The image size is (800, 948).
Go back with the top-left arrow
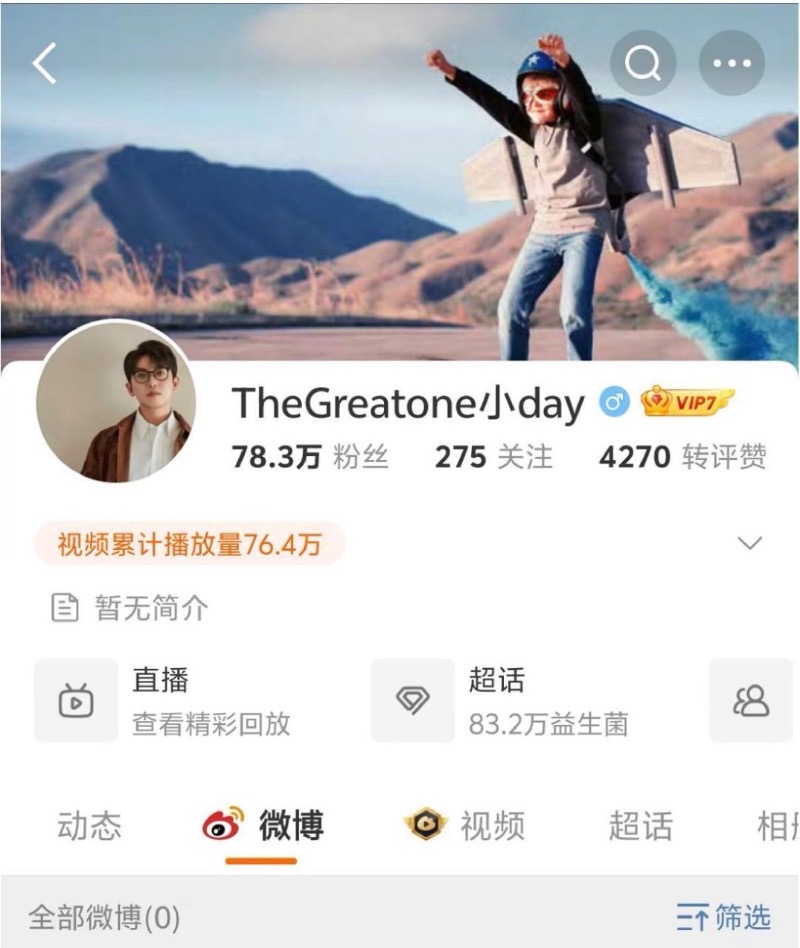tap(44, 64)
